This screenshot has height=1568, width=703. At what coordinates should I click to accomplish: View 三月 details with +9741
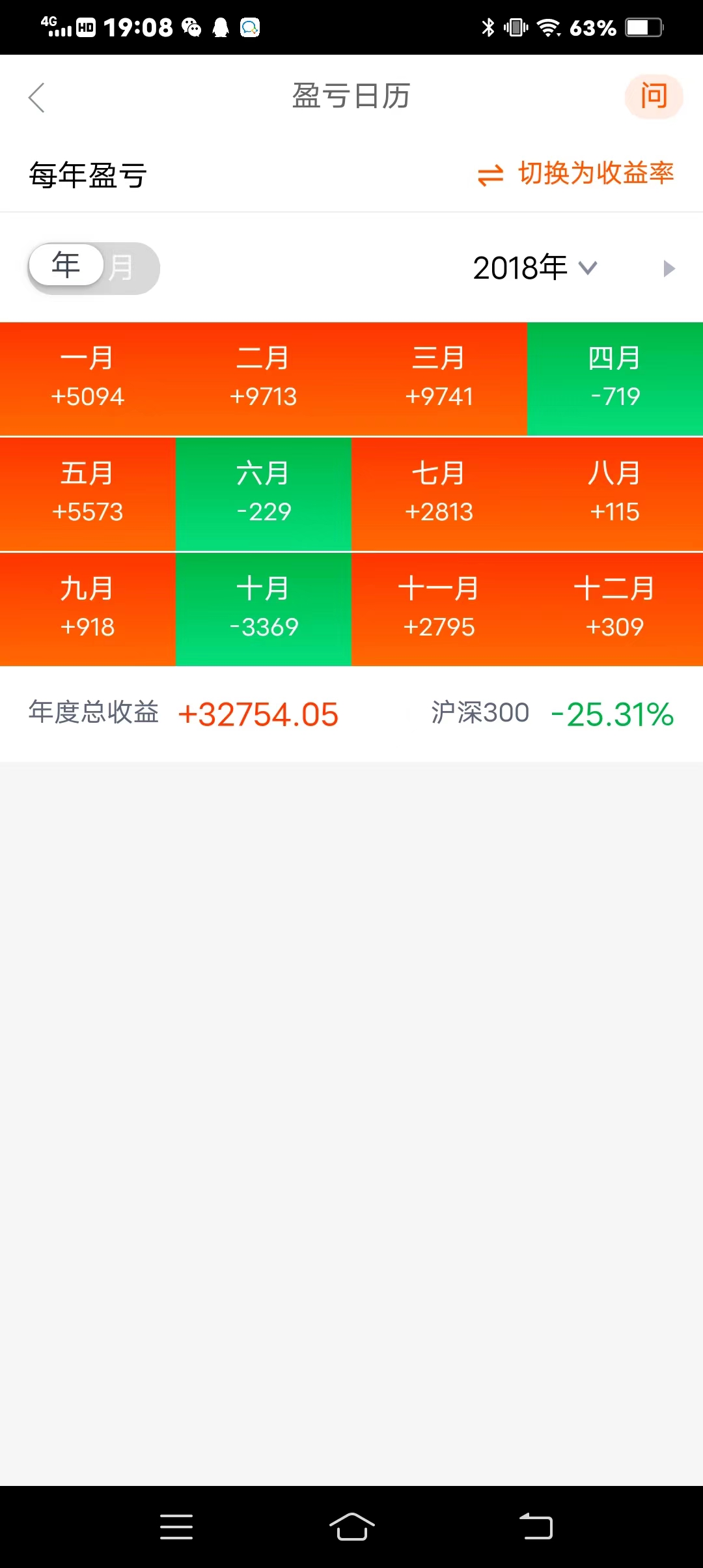[x=439, y=378]
